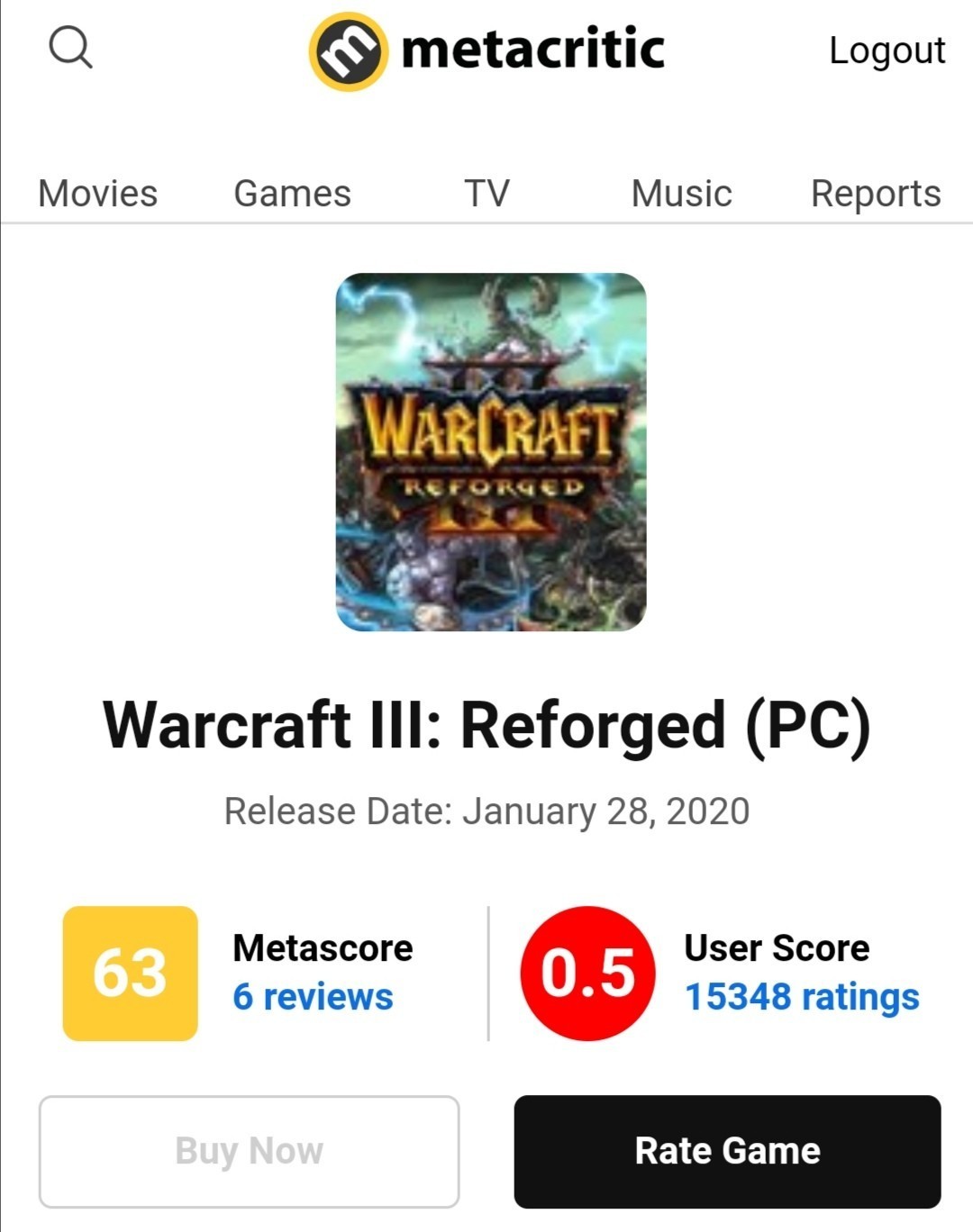View the 15348 user ratings
This screenshot has width=973, height=1232.
802,997
